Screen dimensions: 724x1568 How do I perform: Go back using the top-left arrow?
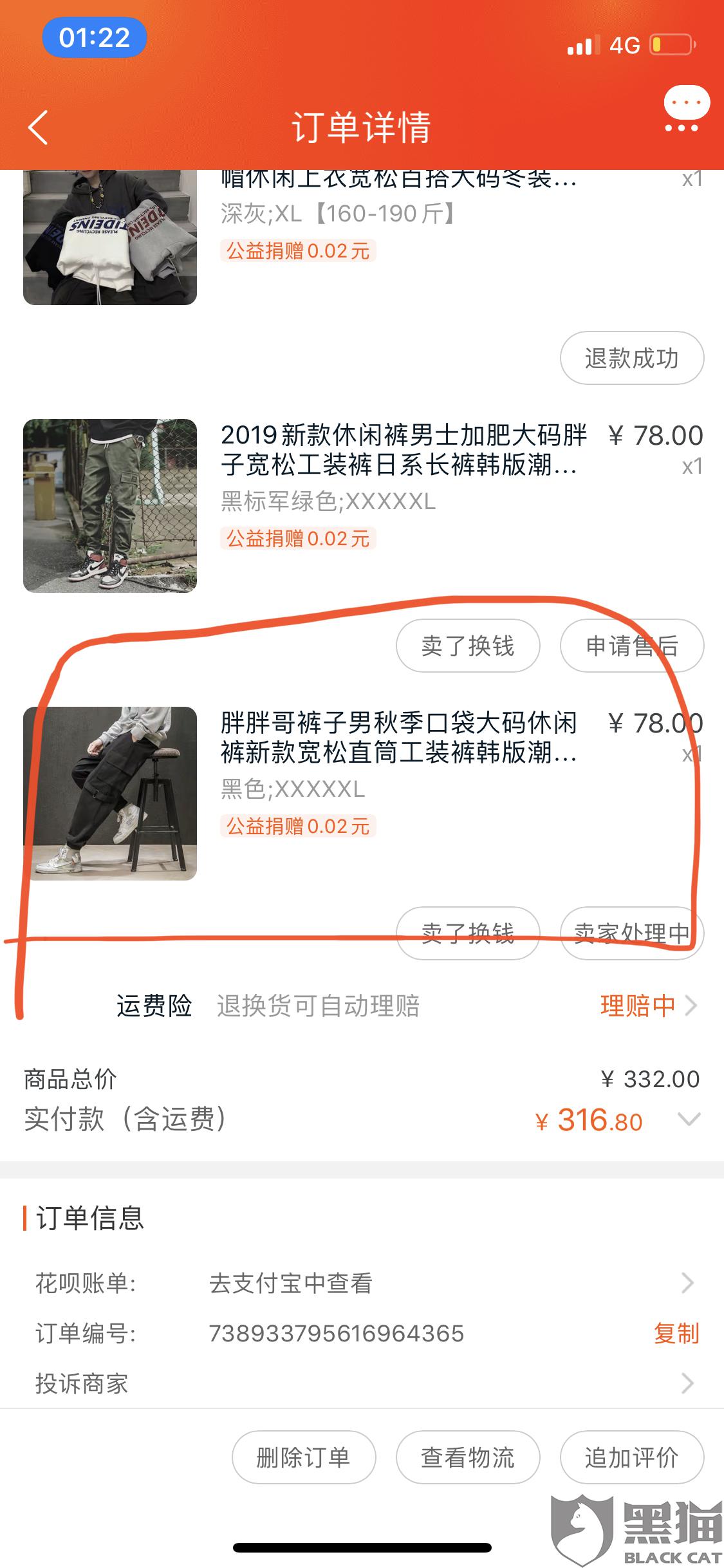39,127
